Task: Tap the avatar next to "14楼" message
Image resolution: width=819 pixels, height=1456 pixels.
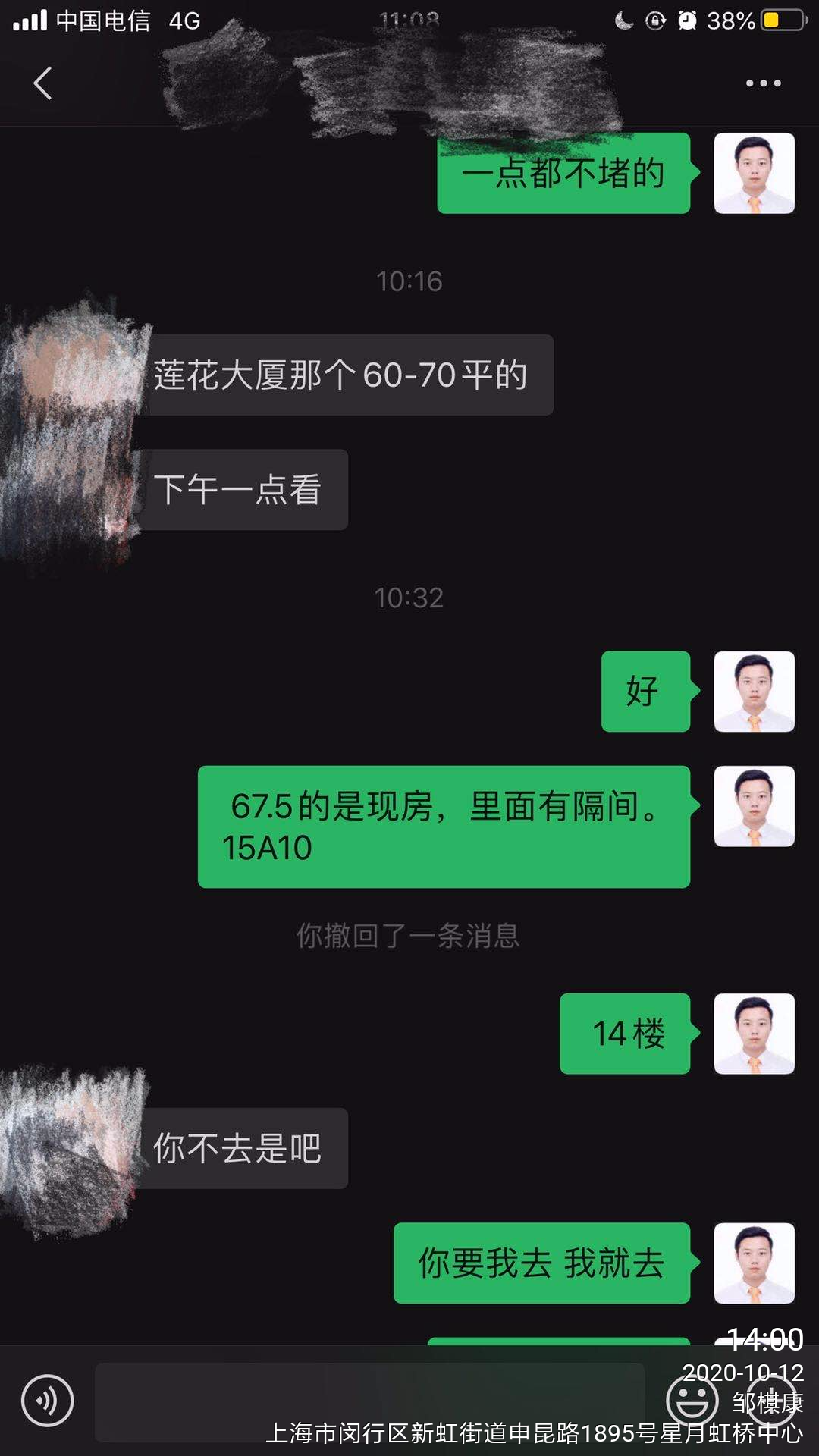Action: (754, 1034)
